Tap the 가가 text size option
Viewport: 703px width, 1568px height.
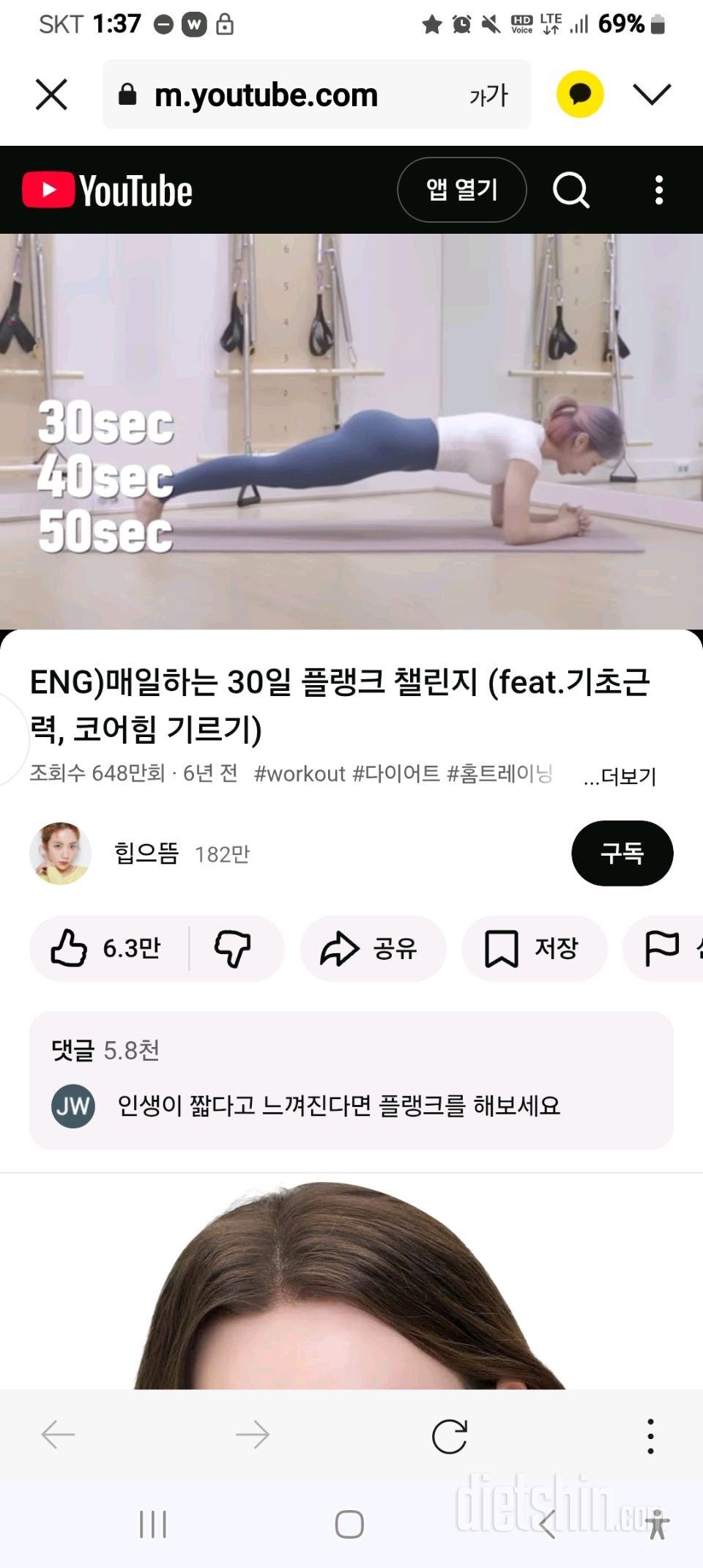488,95
